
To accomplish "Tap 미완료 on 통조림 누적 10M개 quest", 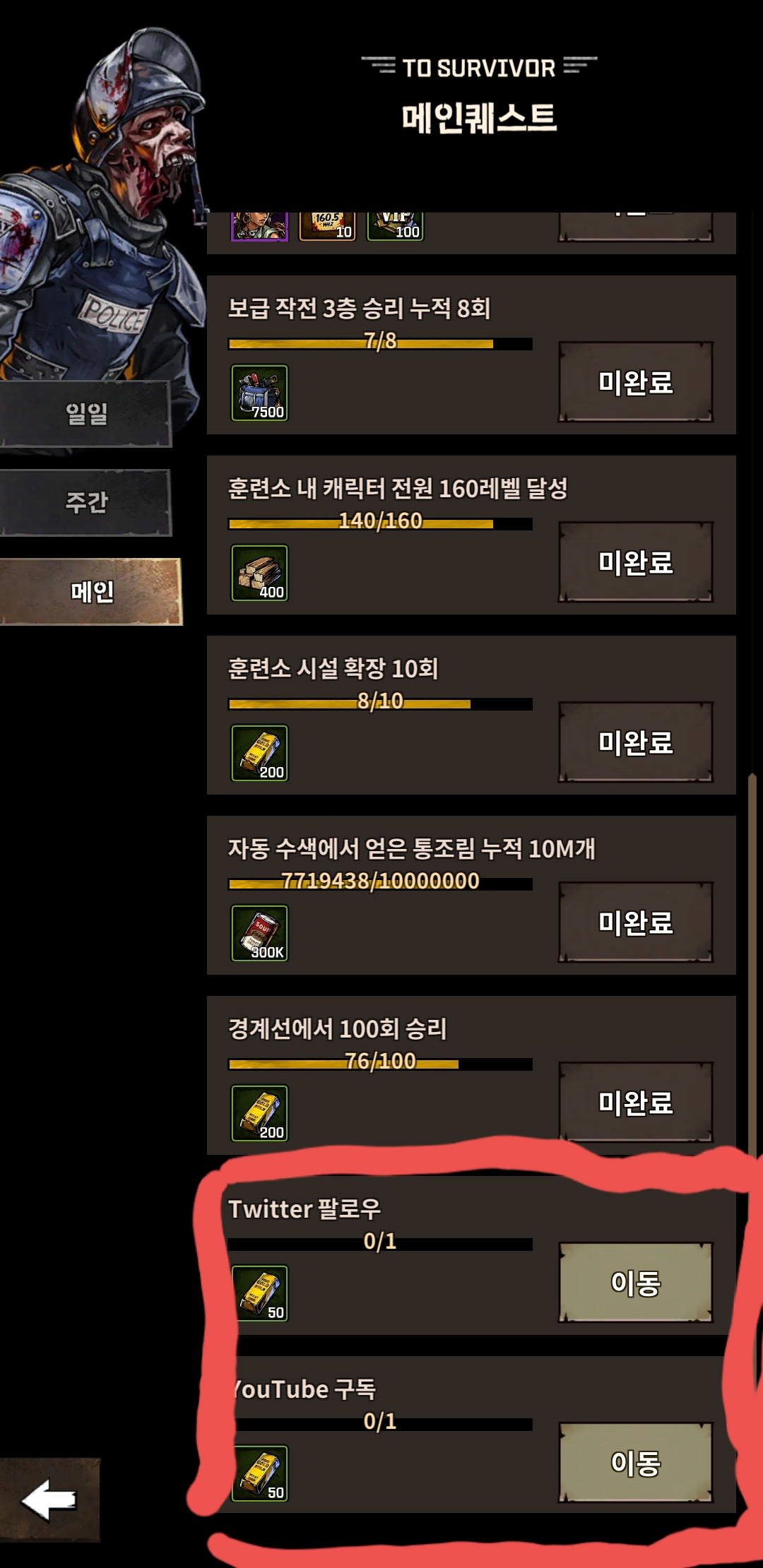I will click(x=635, y=922).
